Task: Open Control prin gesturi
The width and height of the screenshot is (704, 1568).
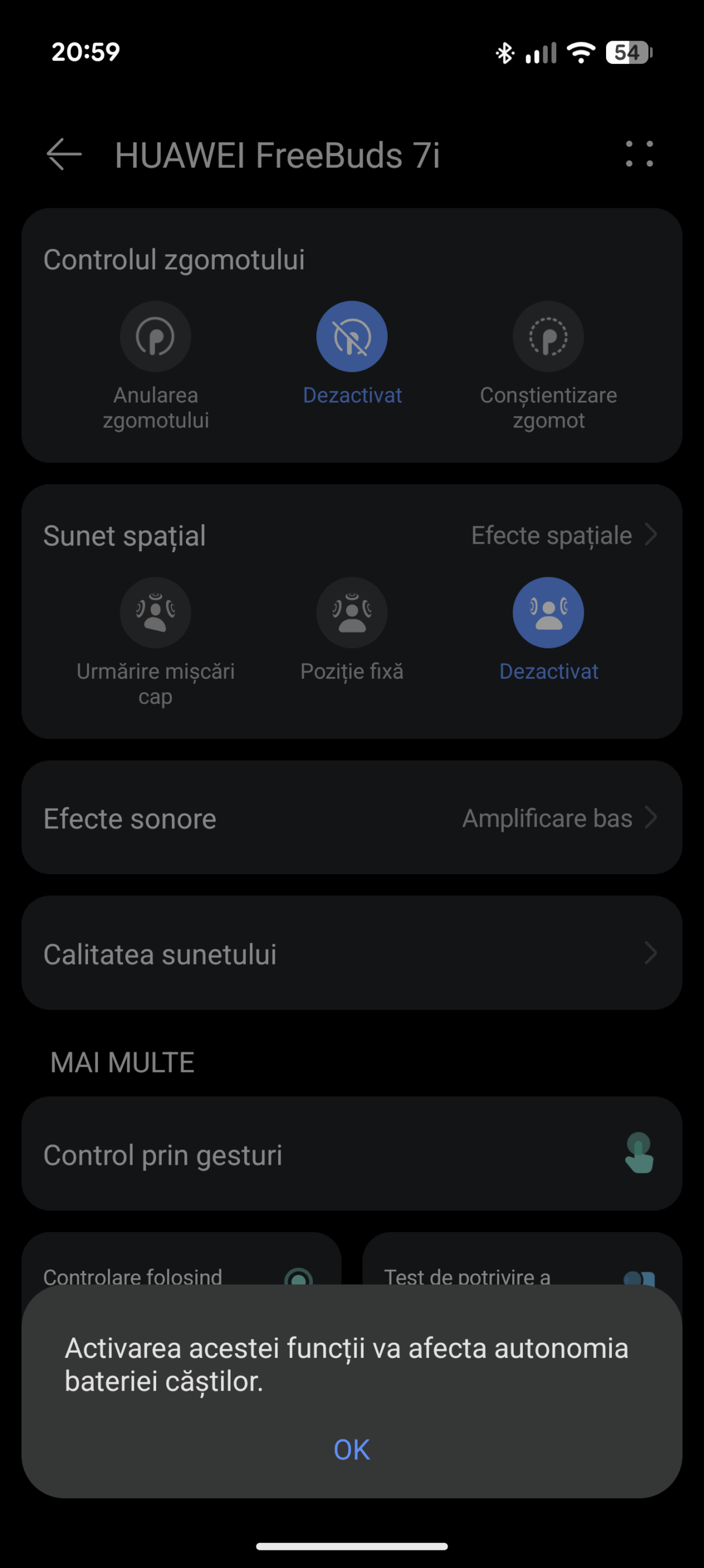Action: click(351, 1154)
